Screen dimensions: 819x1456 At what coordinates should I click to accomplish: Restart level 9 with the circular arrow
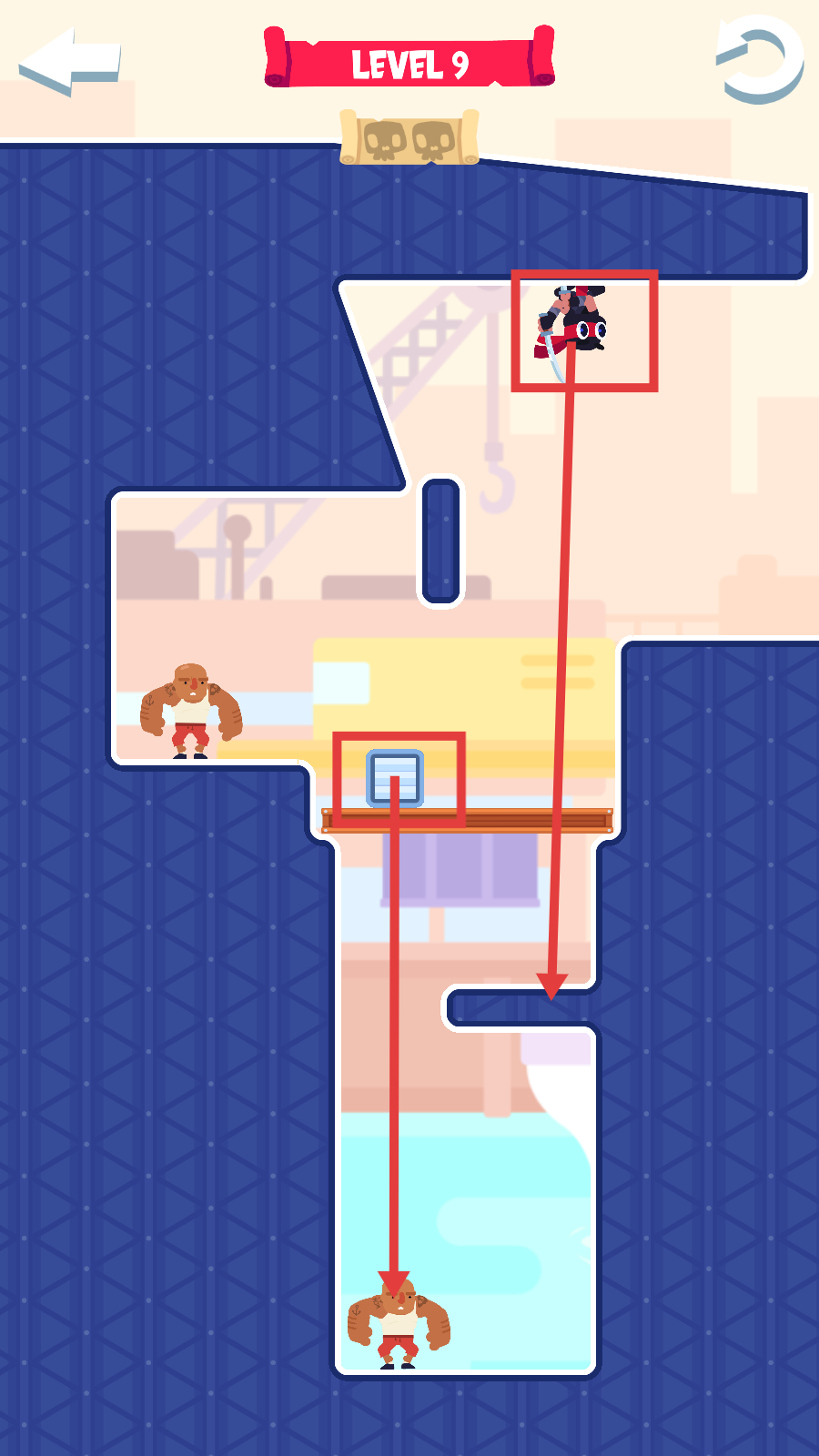[761, 60]
